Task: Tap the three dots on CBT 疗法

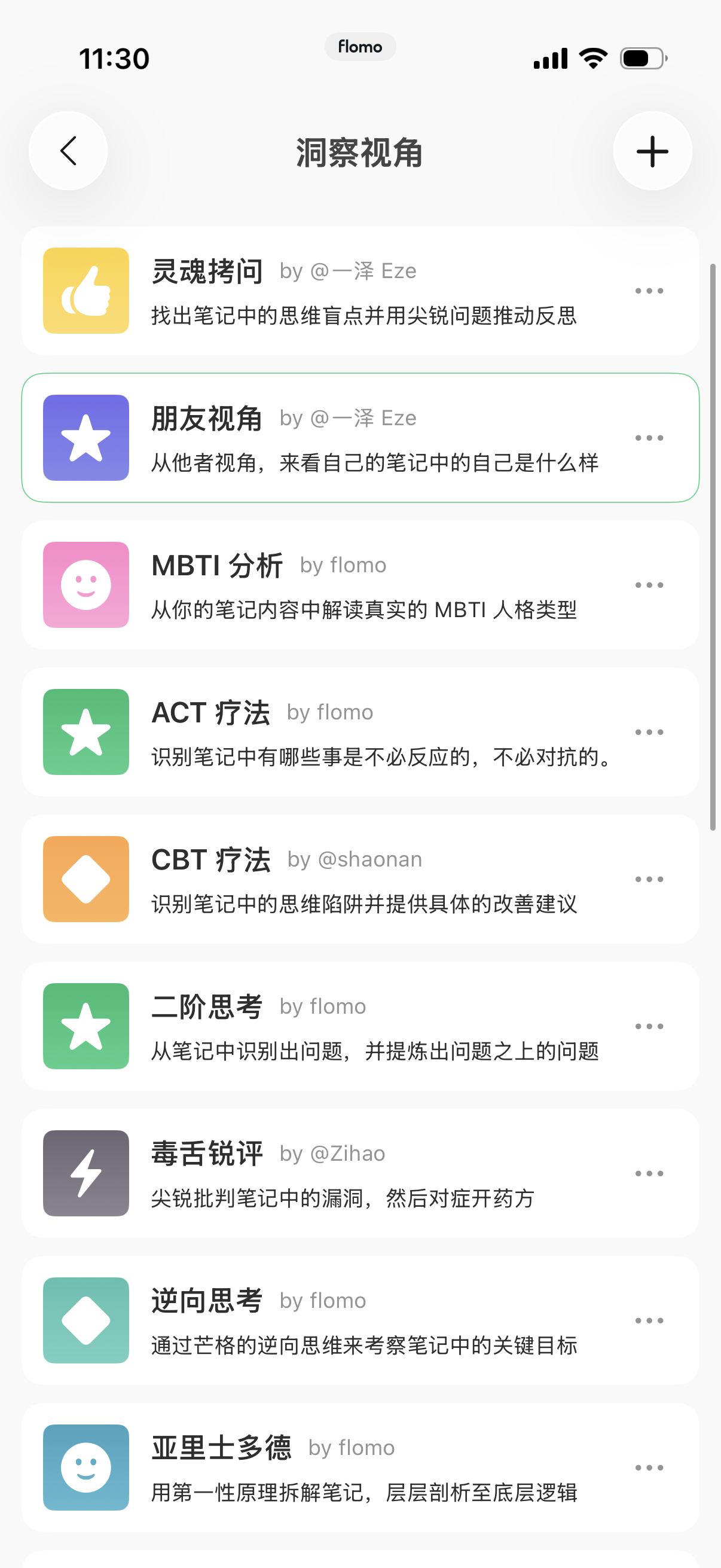Action: click(x=649, y=879)
